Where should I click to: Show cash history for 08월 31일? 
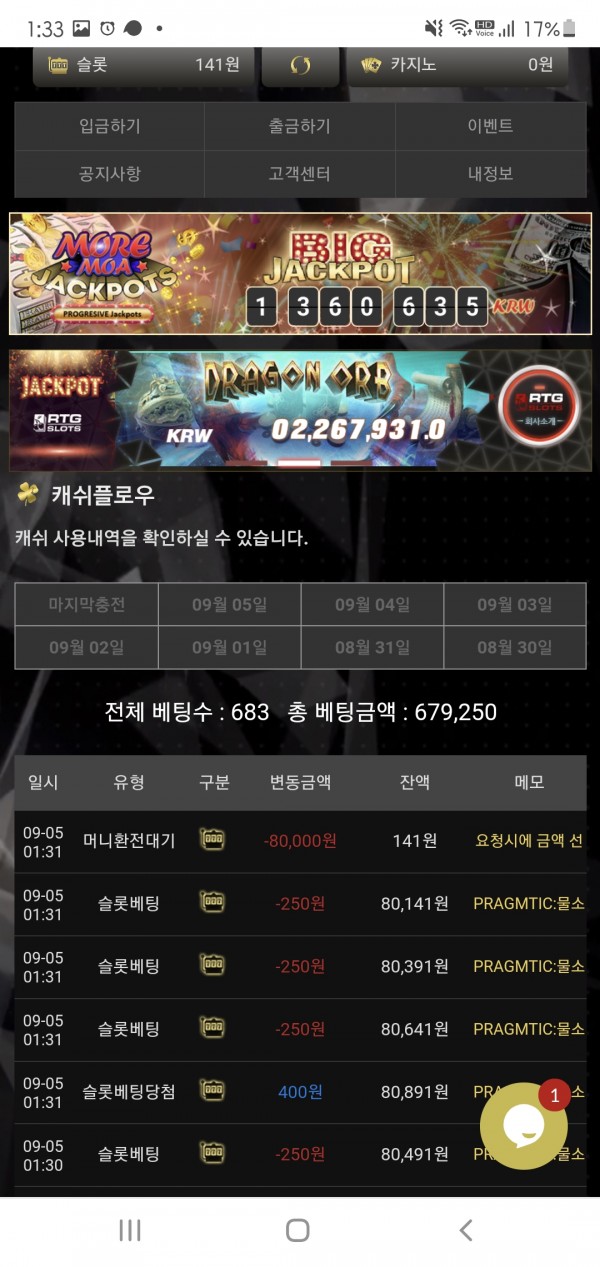point(372,647)
